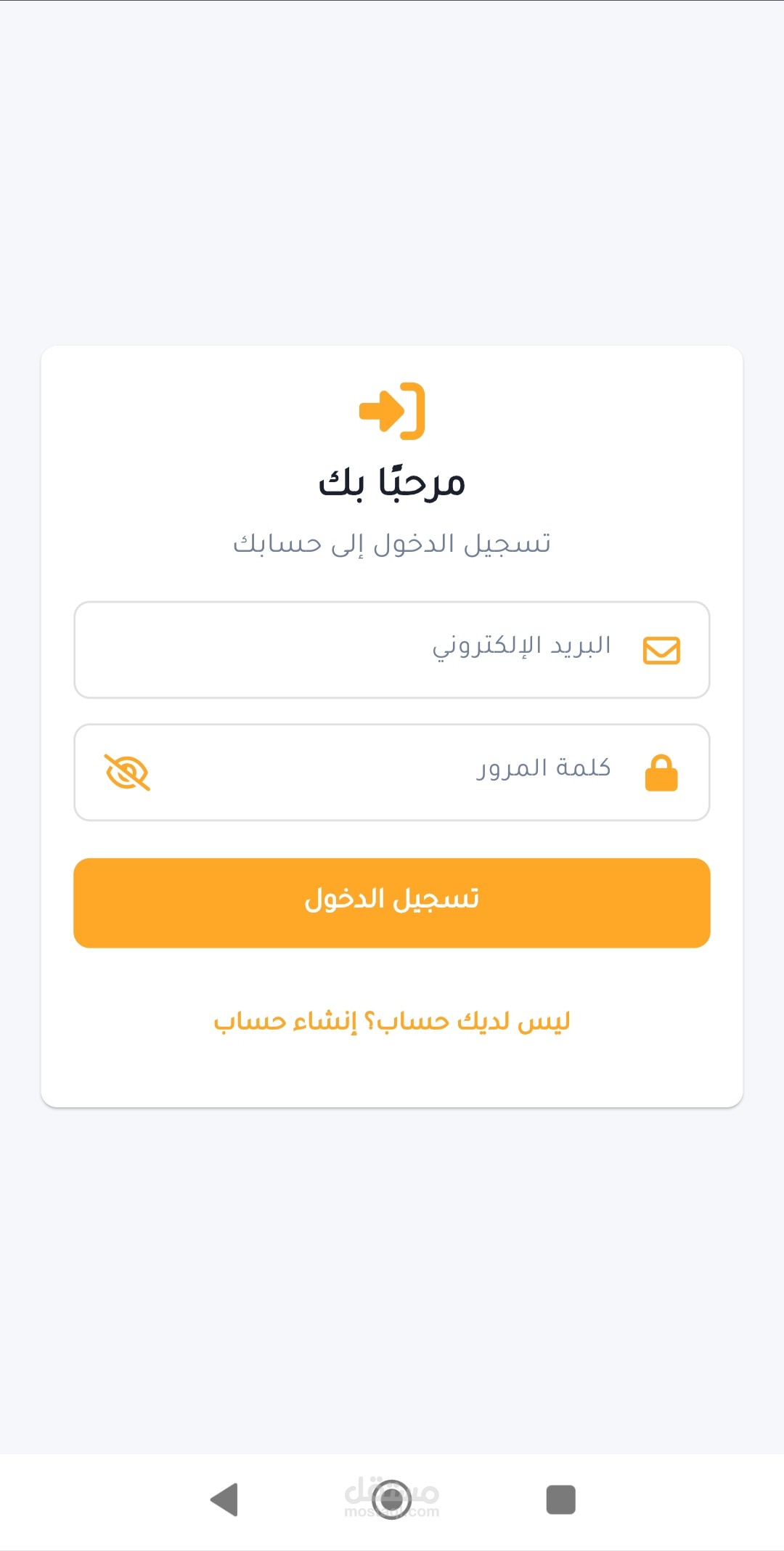
Task: Toggle password visibility eye icon
Action: pos(127,772)
